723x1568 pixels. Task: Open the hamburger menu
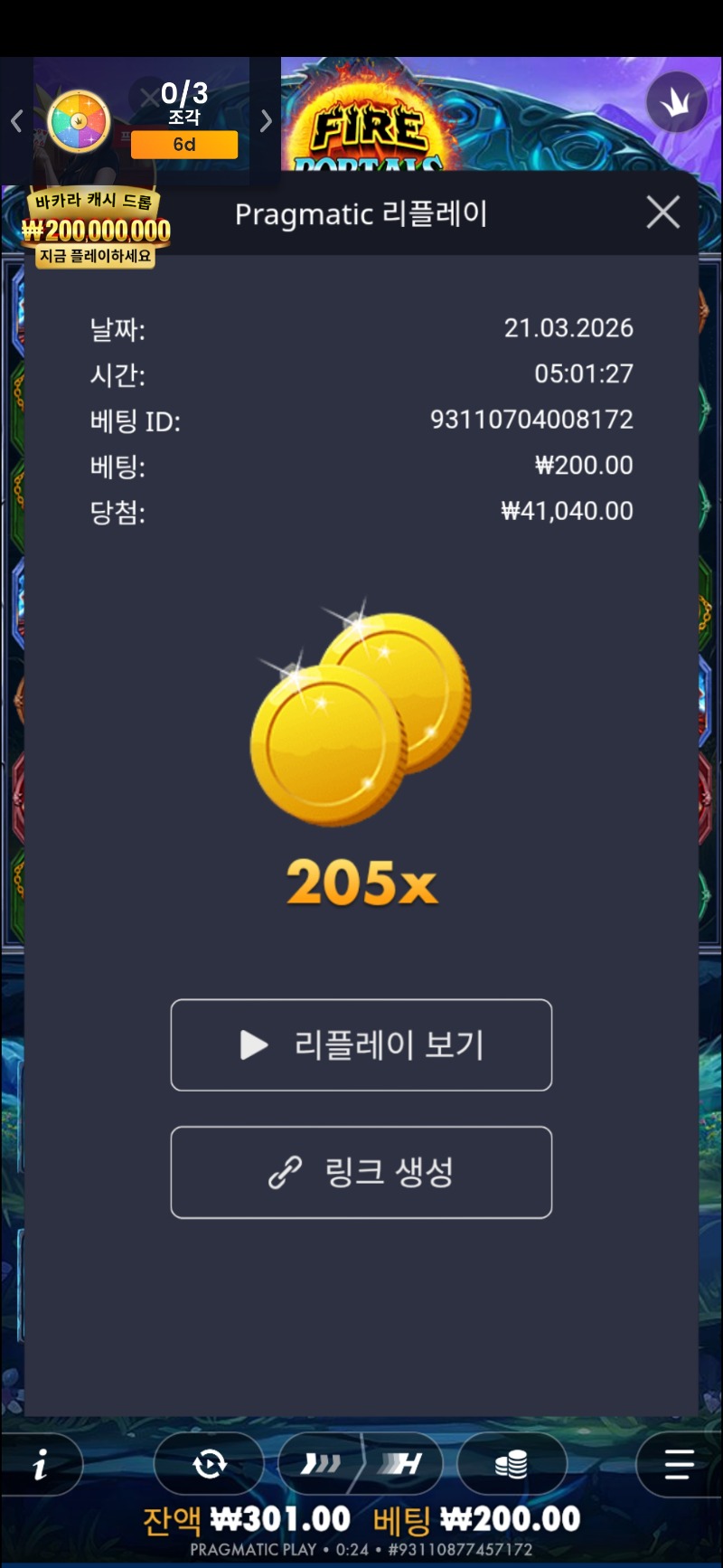(x=679, y=1464)
